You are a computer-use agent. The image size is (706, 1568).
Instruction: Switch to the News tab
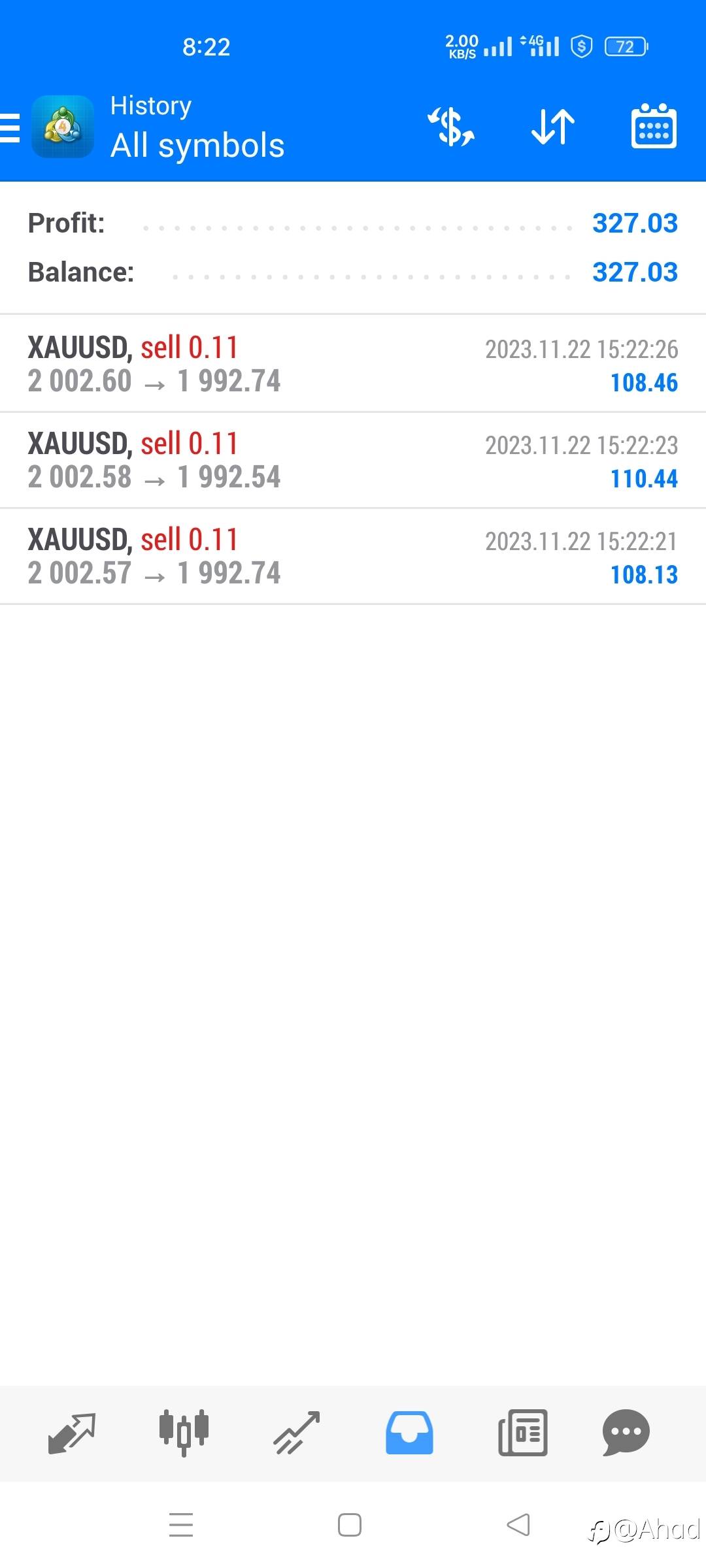[x=522, y=1433]
